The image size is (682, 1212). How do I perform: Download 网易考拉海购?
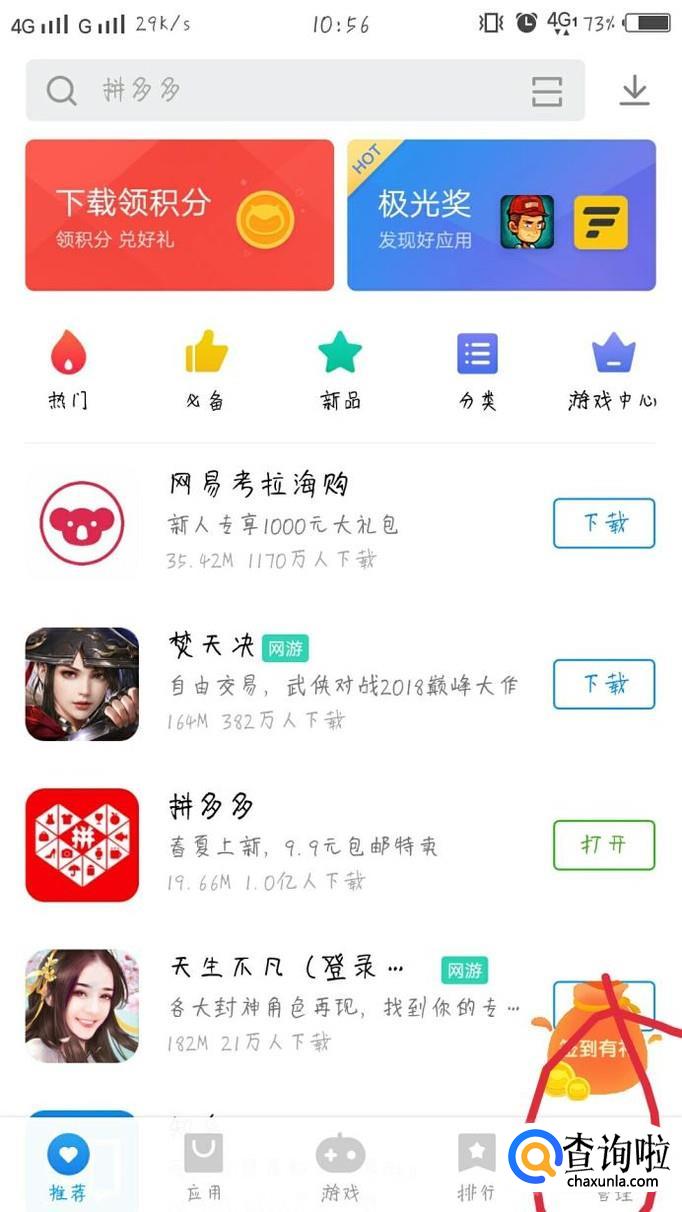point(603,523)
